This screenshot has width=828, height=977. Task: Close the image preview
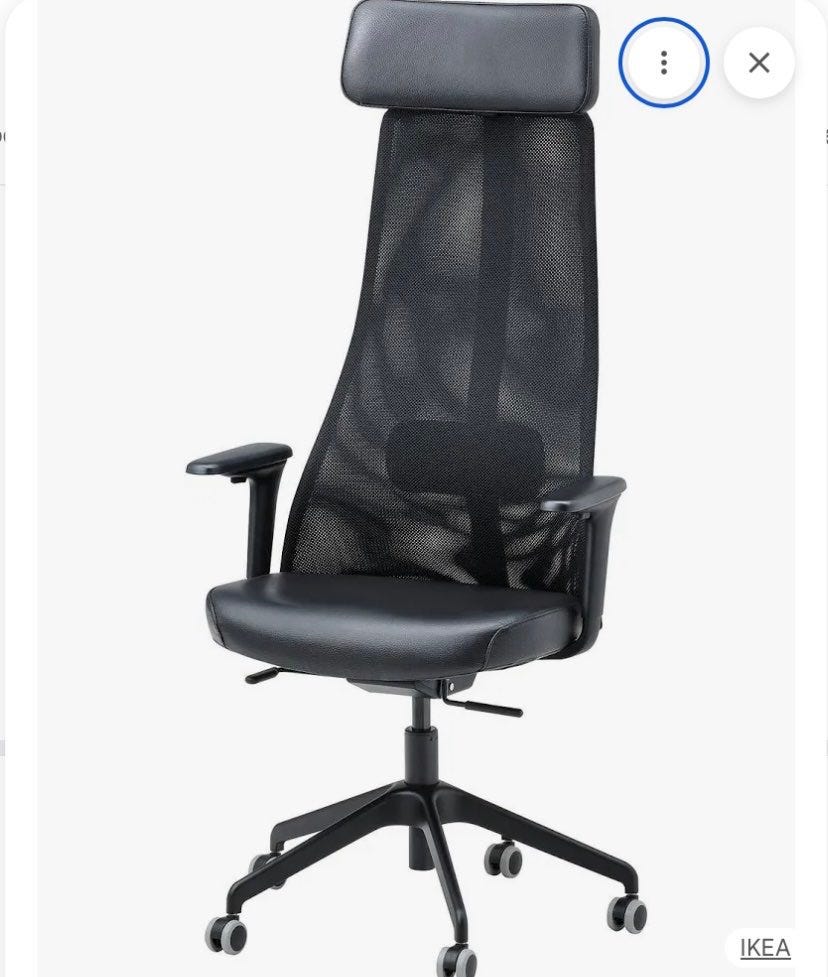coord(759,63)
